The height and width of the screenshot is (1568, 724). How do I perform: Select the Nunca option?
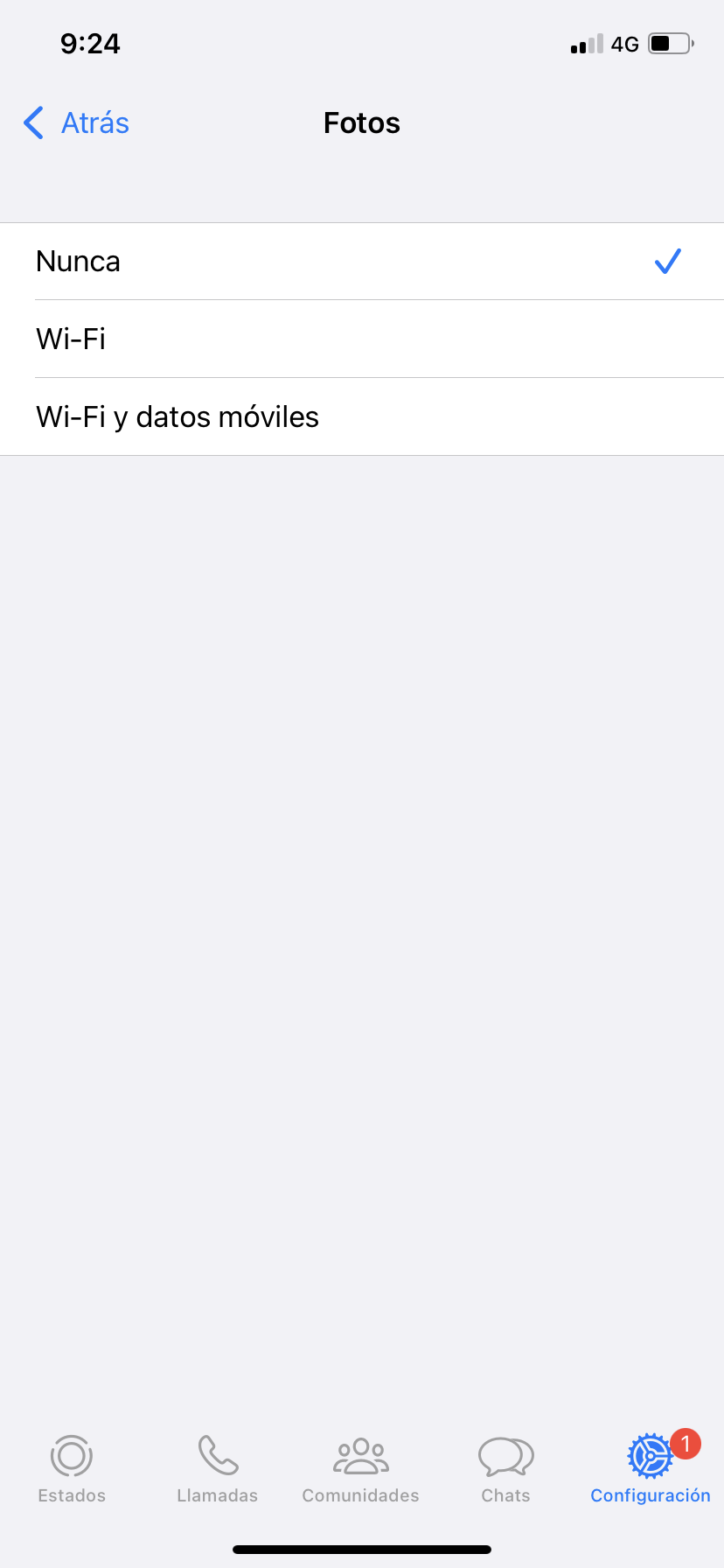pyautogui.click(x=362, y=262)
